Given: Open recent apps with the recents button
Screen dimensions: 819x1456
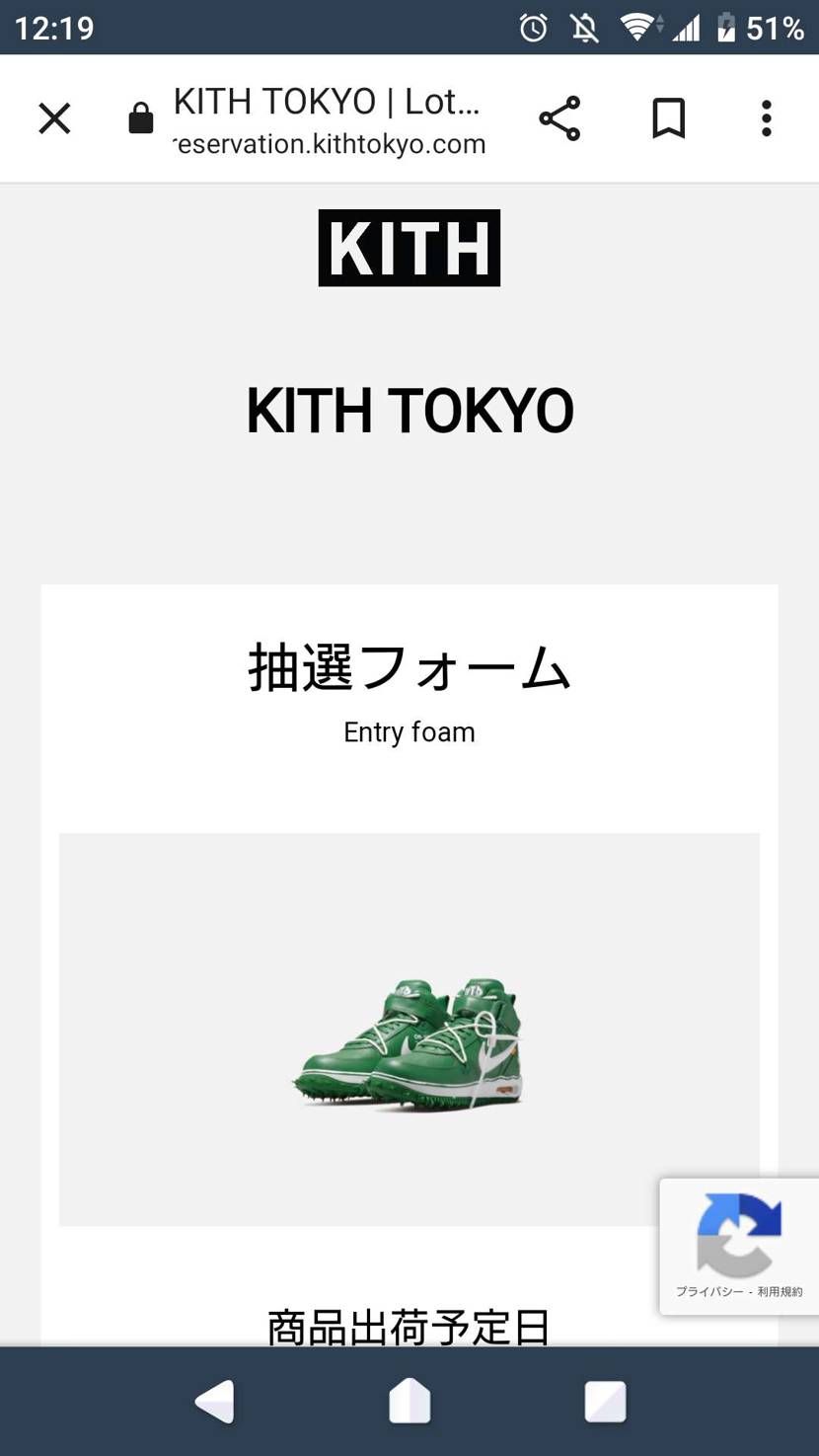Looking at the screenshot, I should point(605,1401).
